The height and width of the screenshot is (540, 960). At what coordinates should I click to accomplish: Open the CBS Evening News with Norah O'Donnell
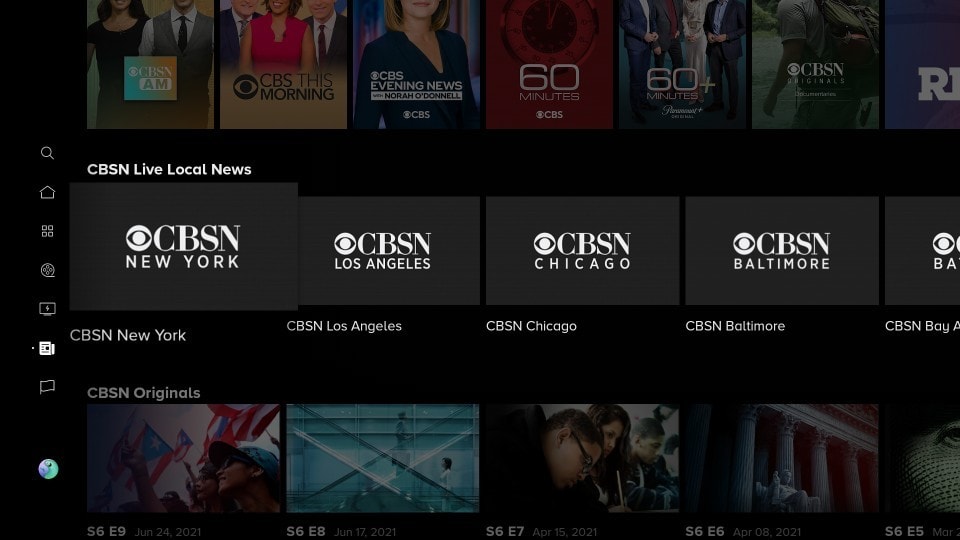[416, 64]
